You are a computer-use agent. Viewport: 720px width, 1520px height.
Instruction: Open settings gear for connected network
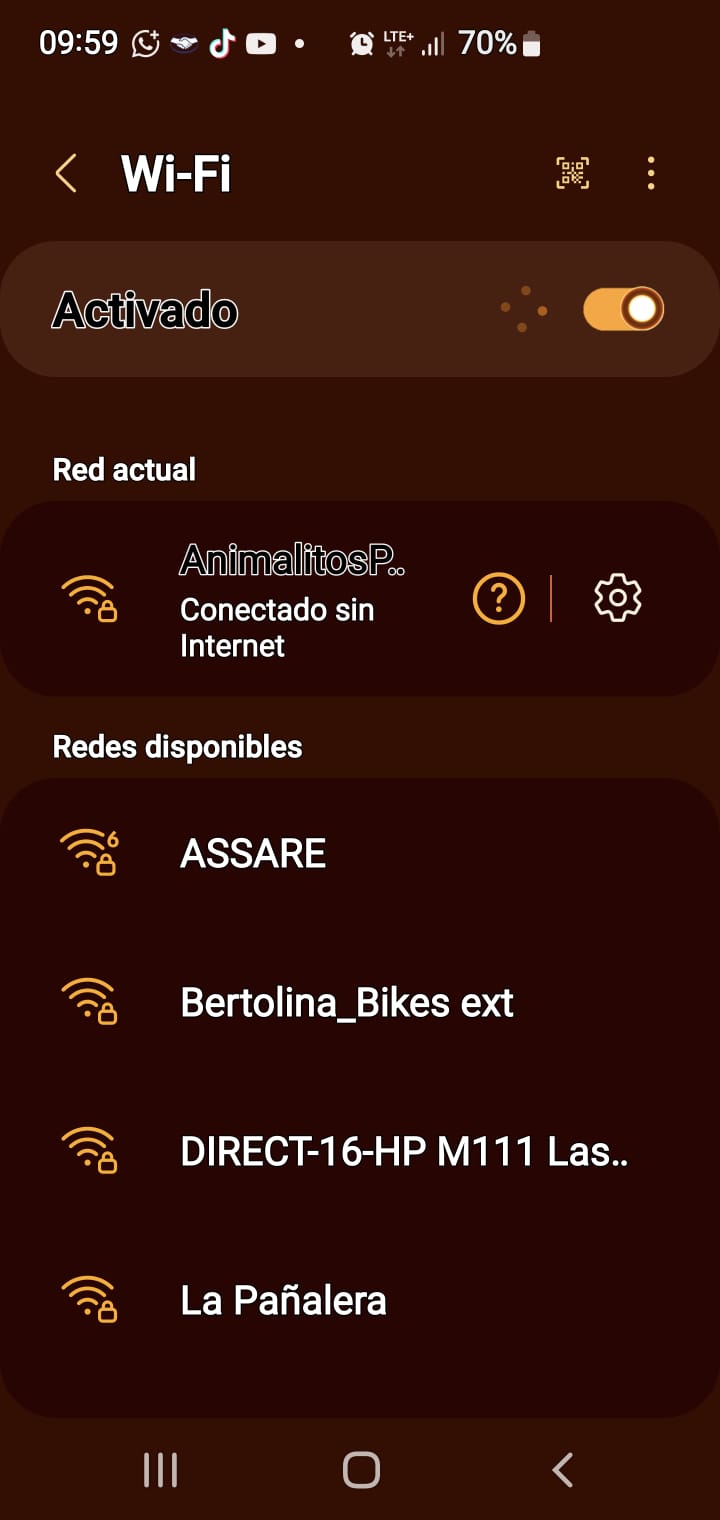[617, 598]
